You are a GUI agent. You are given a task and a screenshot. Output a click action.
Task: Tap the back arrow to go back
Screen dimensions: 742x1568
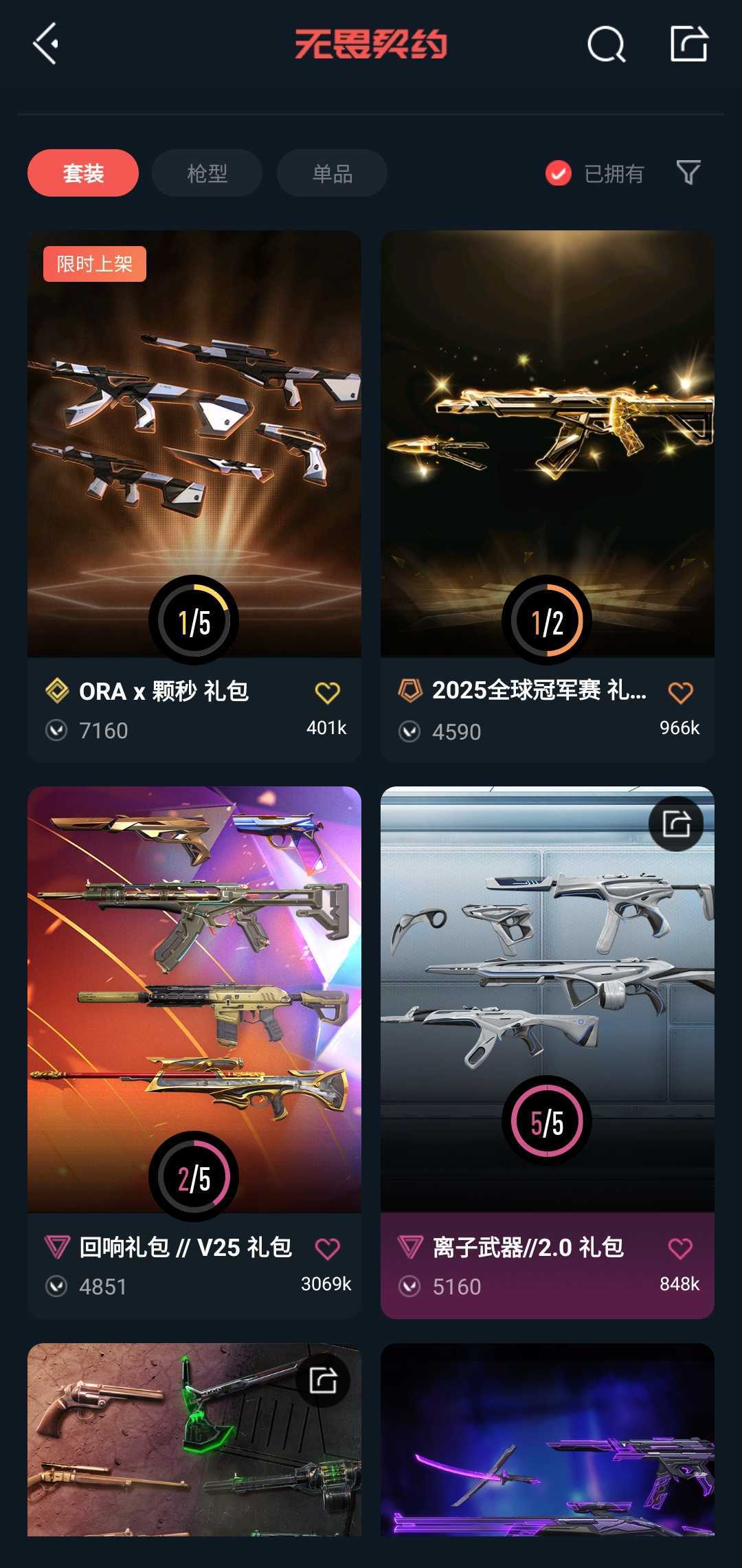click(43, 43)
